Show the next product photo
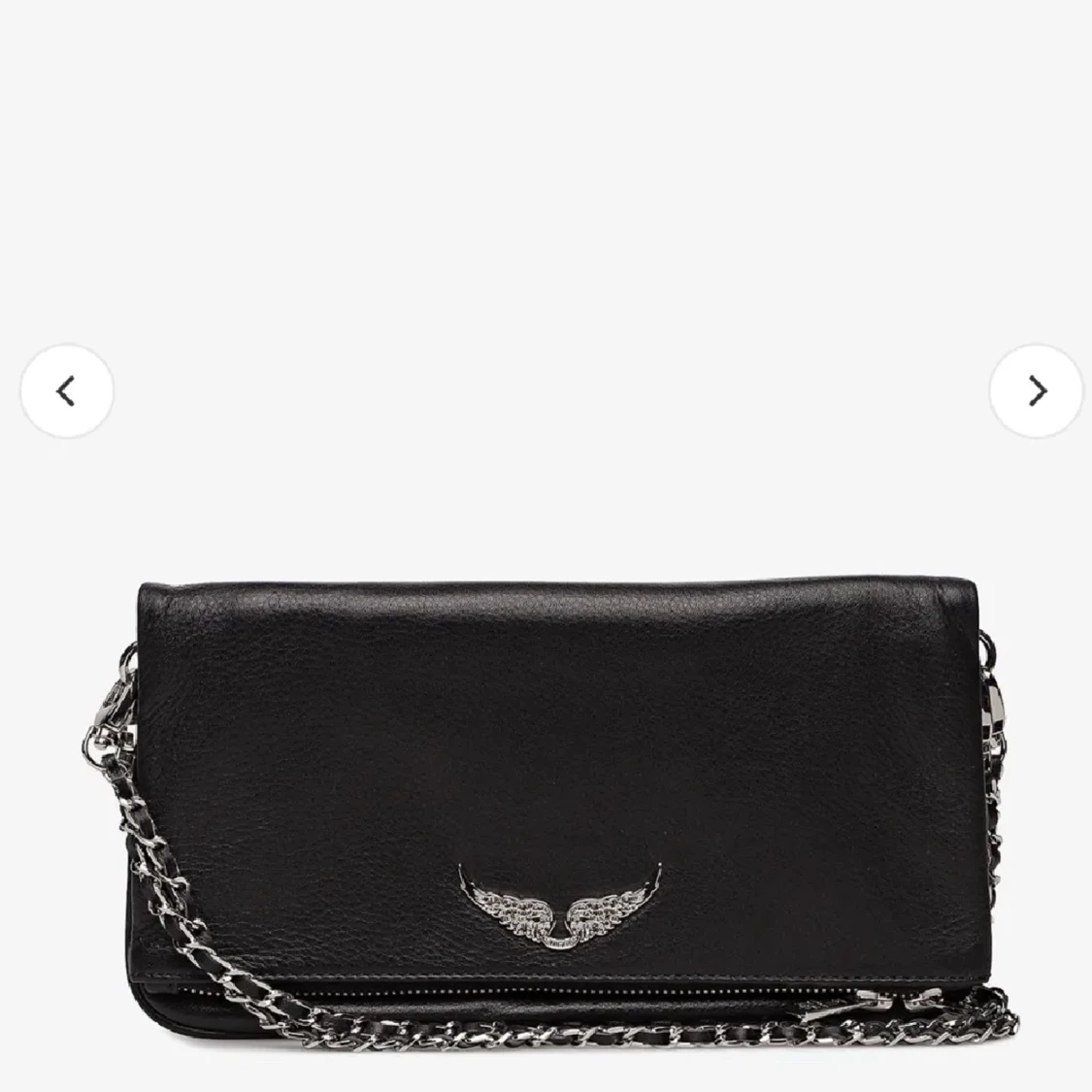The width and height of the screenshot is (1092, 1092). tap(1036, 391)
